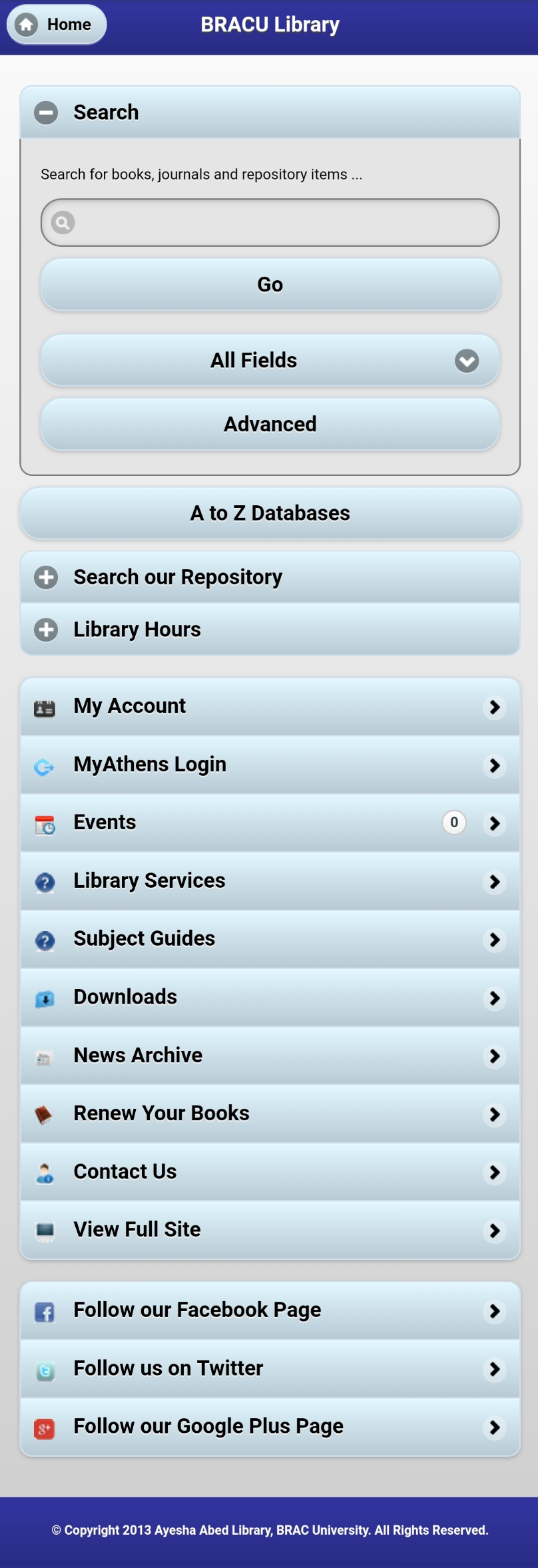
Task: Select Renew Your Books
Action: 270,1114
